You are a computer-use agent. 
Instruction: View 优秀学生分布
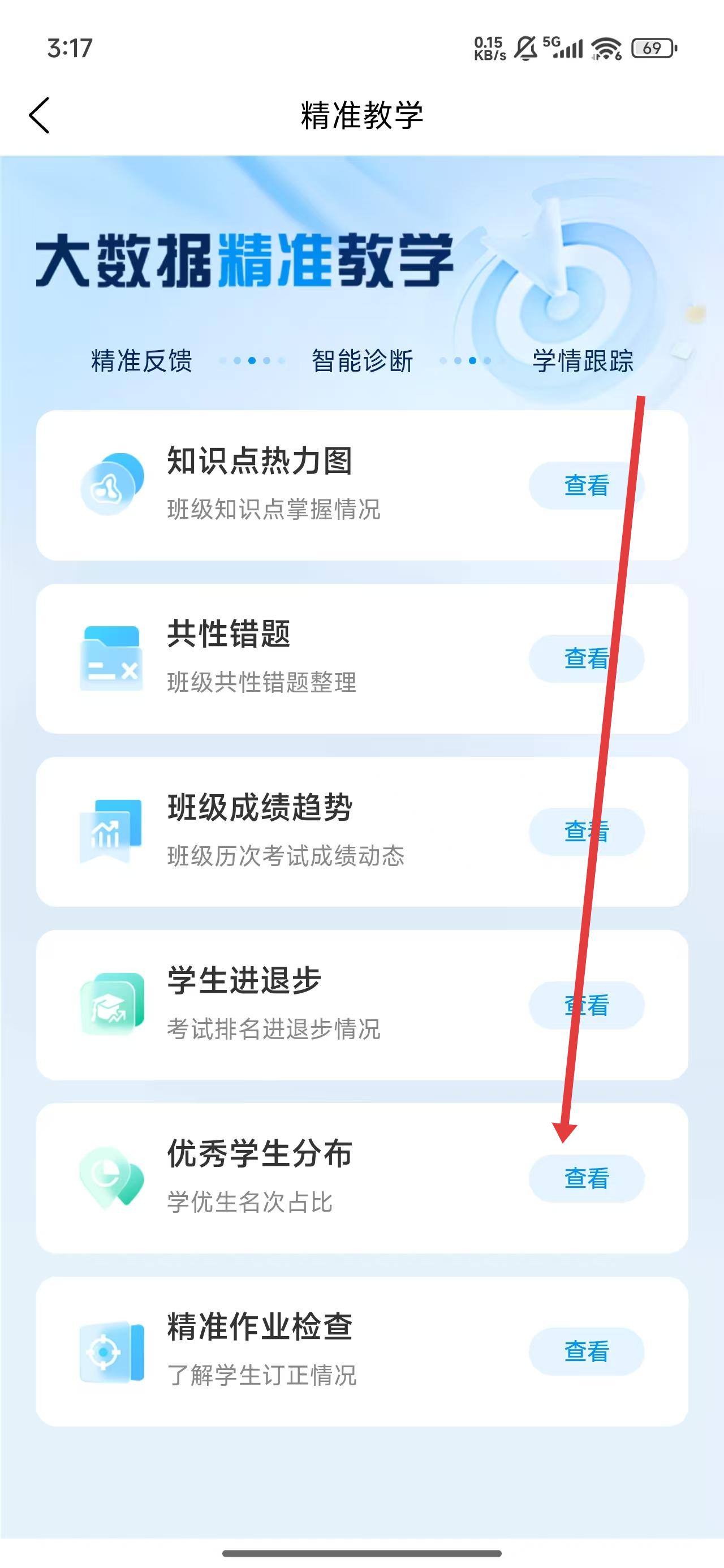(586, 1178)
